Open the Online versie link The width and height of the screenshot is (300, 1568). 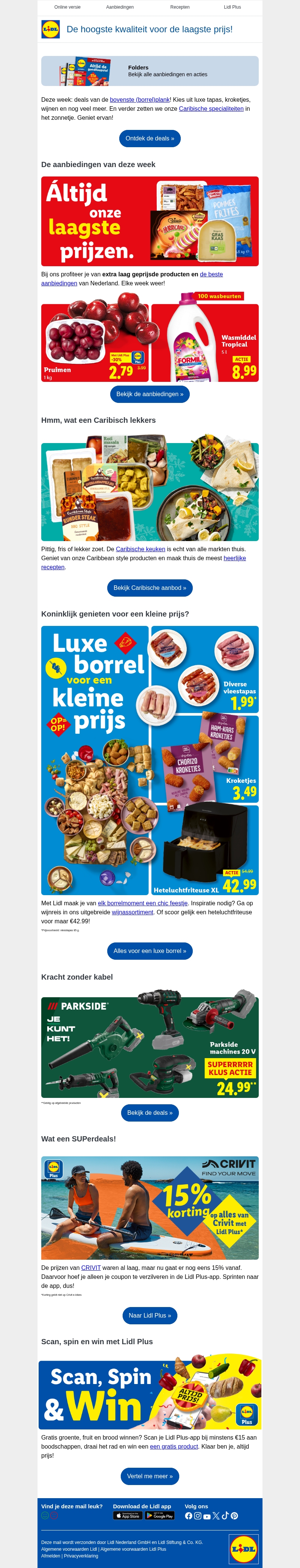tap(67, 7)
